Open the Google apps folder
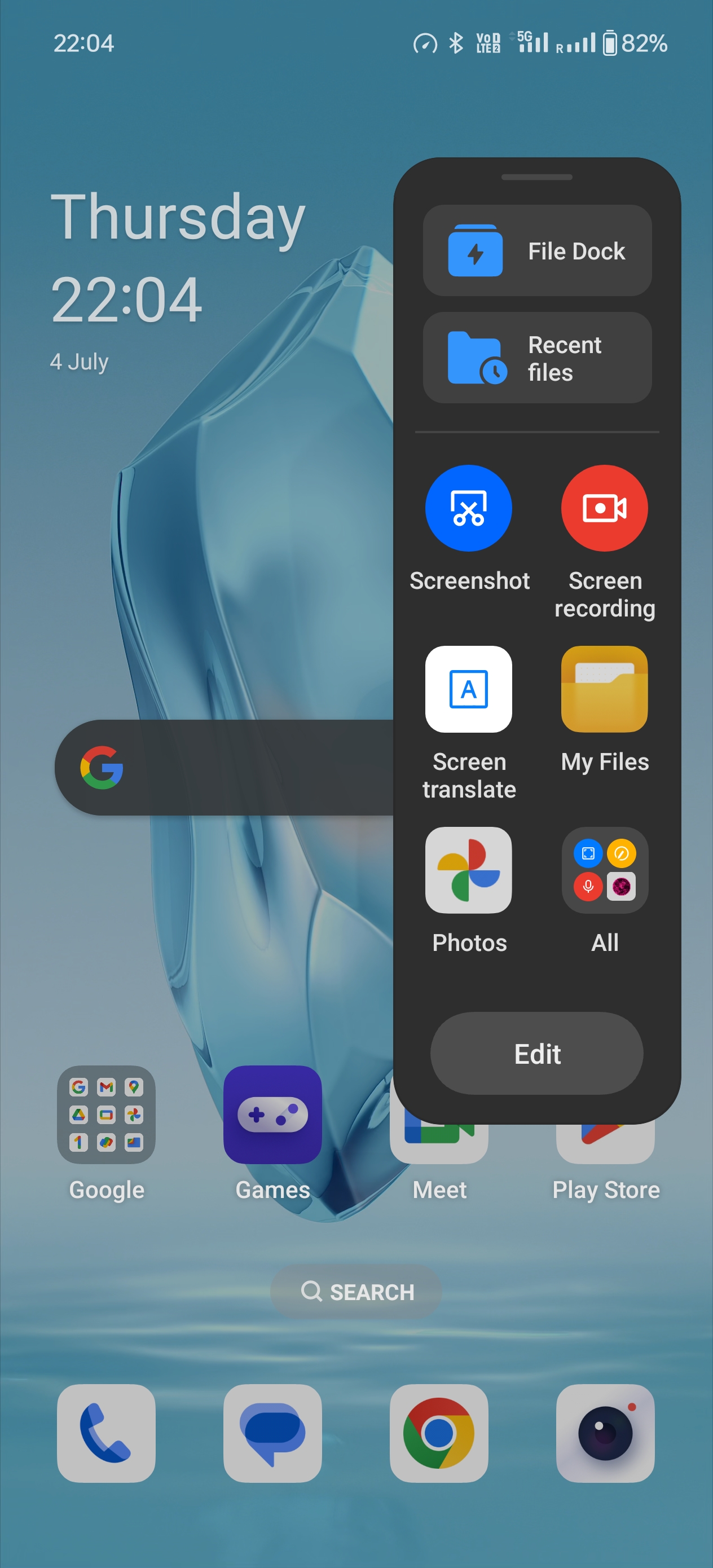This screenshot has width=713, height=1568. (x=106, y=1115)
